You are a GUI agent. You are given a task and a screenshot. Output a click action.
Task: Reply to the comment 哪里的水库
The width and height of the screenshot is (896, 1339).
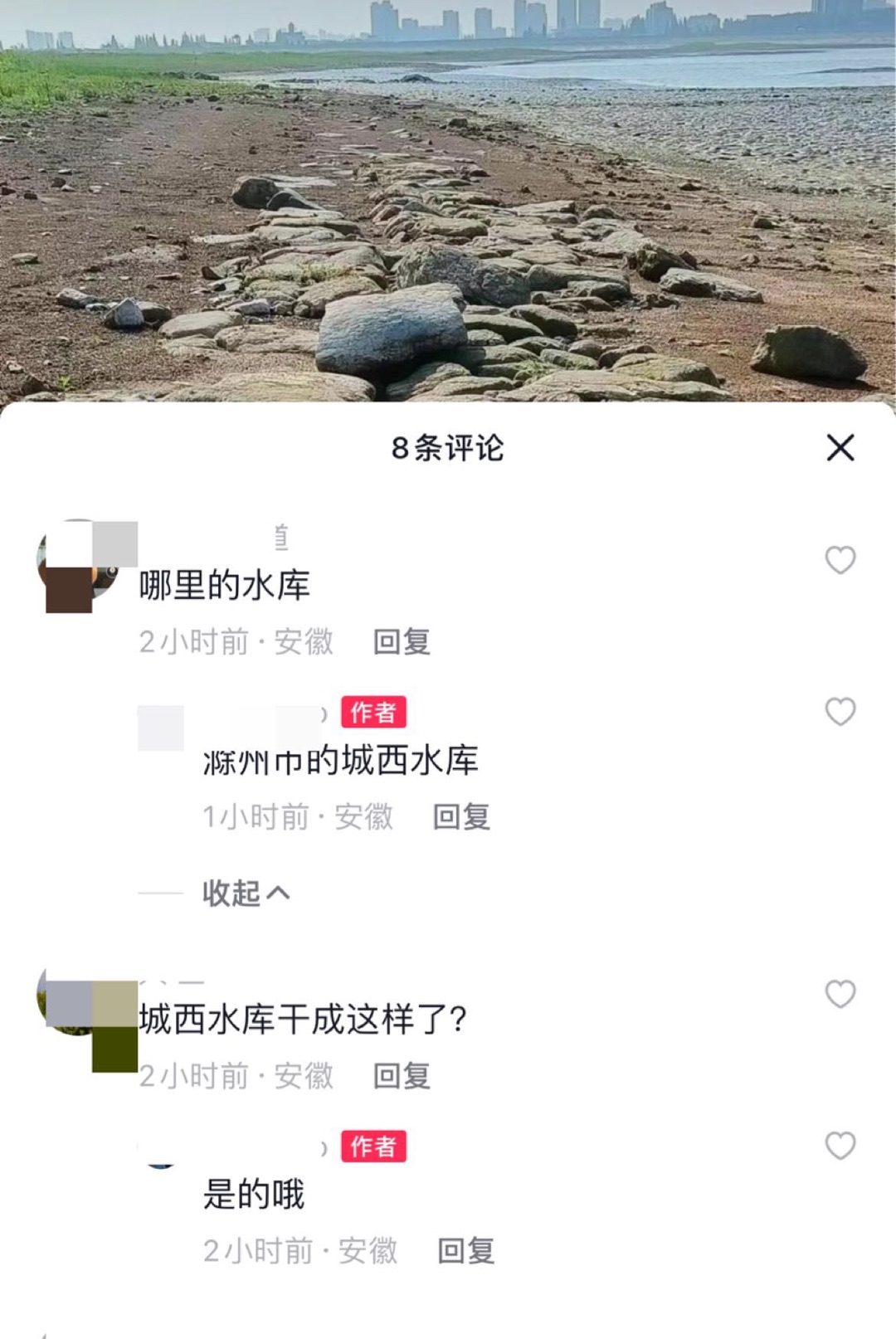click(x=402, y=641)
